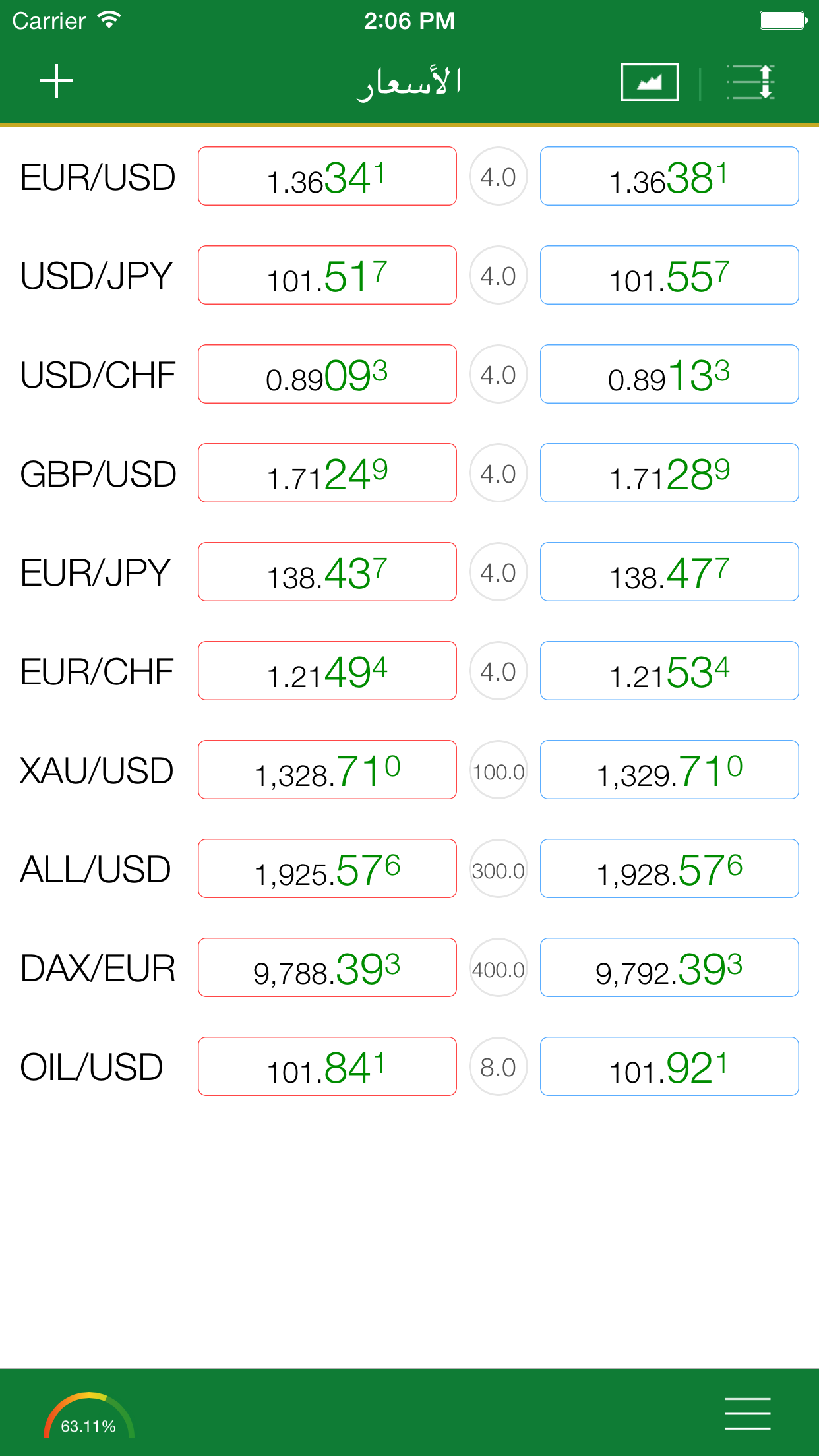This screenshot has height=1456, width=819.
Task: Tap the XAU/USD buy price 1,329.710
Action: (669, 770)
